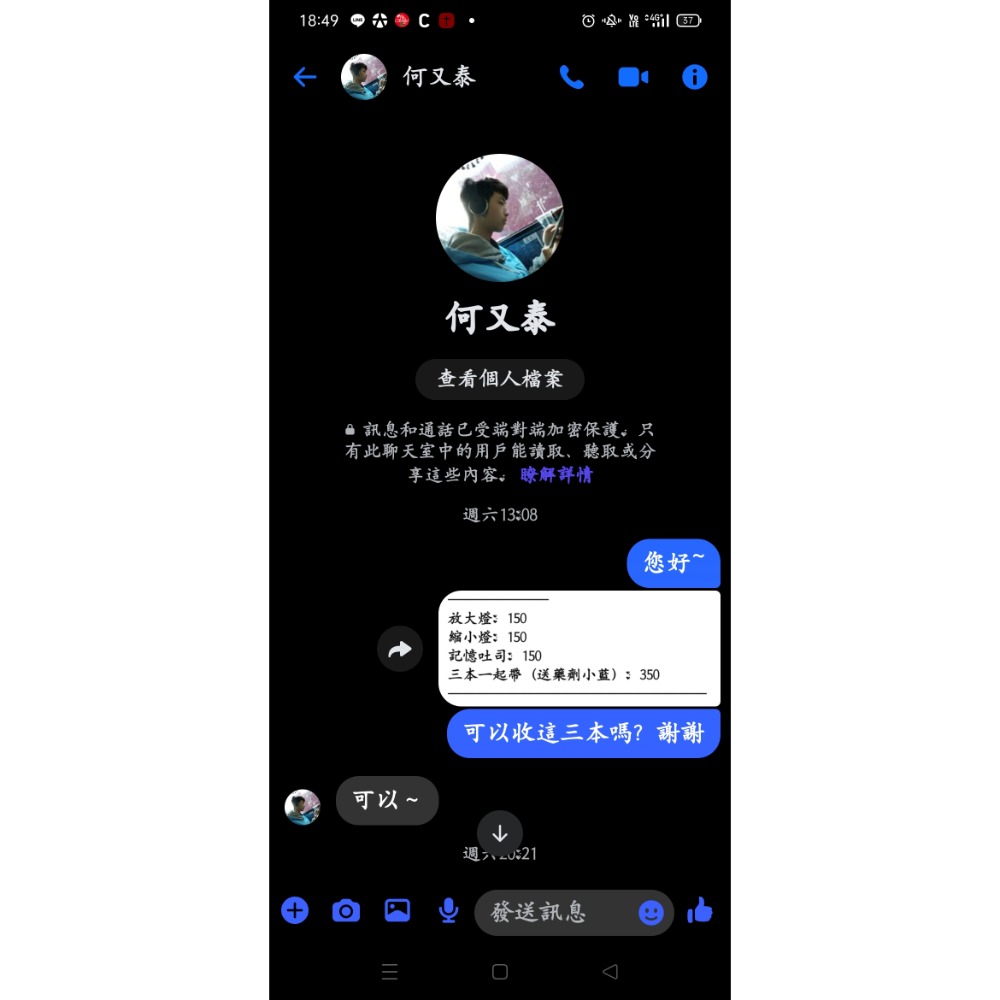Start a voice call with 何又泰
Image resolution: width=1000 pixels, height=1000 pixels.
coord(571,77)
